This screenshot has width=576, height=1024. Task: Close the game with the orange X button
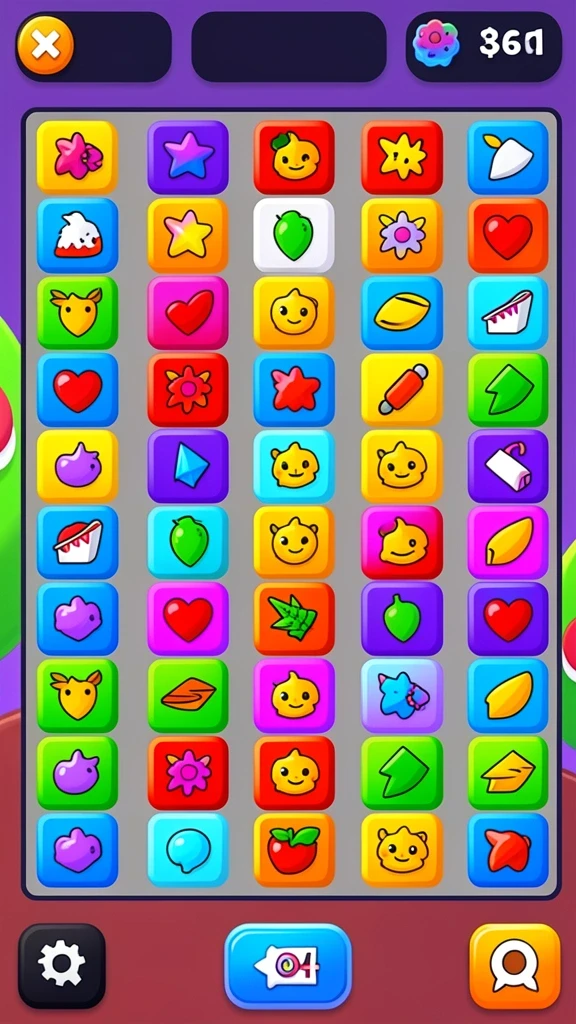pyautogui.click(x=45, y=45)
